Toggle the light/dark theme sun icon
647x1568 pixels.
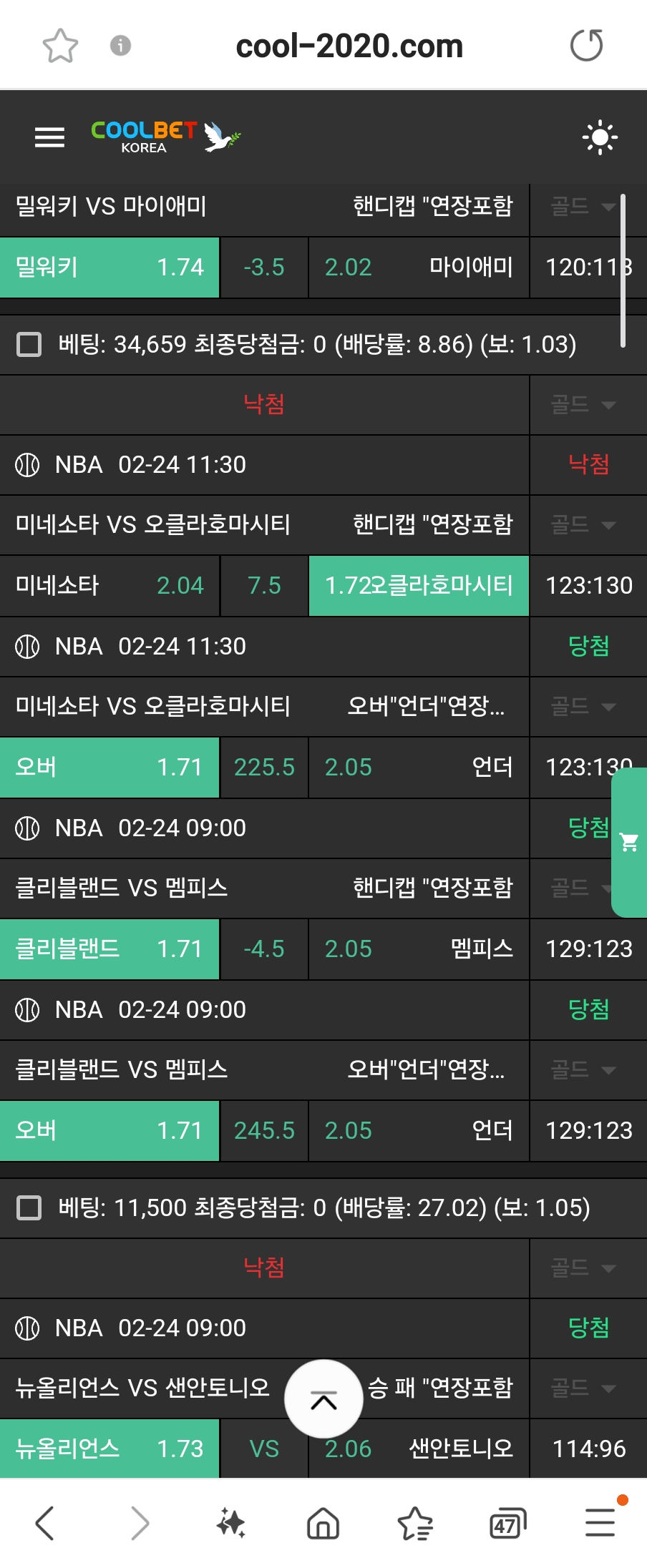(600, 137)
